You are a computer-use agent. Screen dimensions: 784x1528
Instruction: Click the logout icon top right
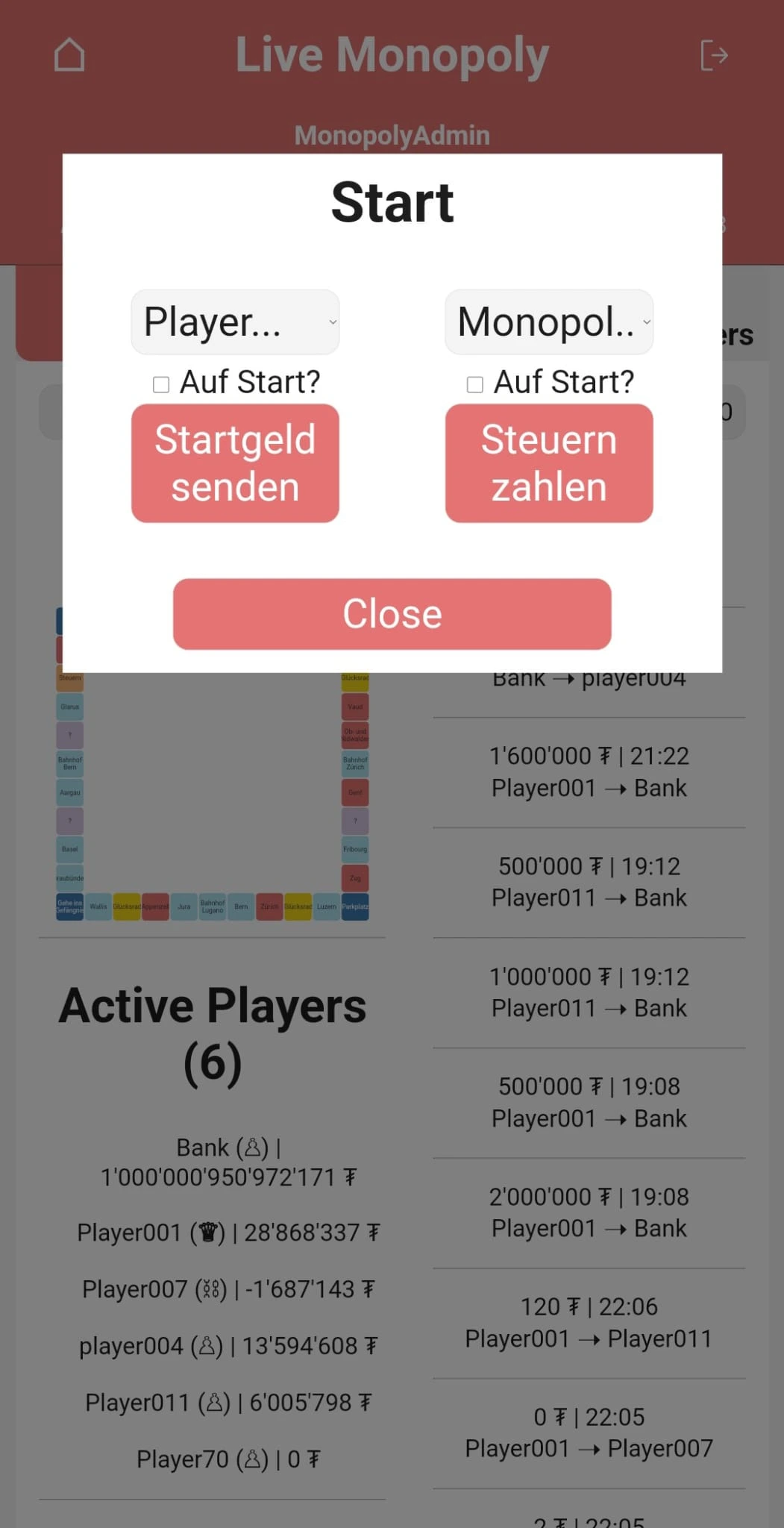pos(714,55)
